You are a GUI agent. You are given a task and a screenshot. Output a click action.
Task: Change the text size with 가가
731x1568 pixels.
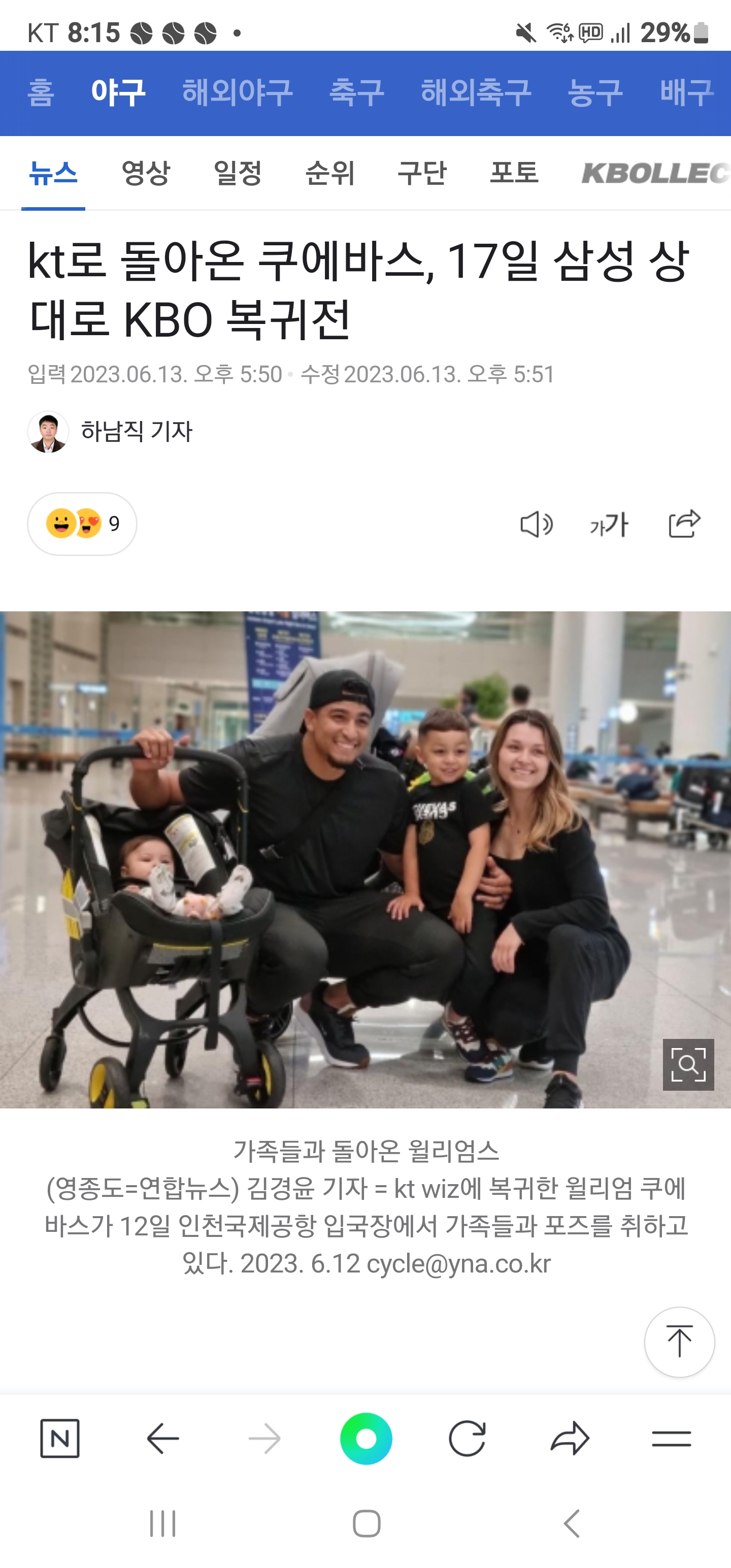(609, 524)
